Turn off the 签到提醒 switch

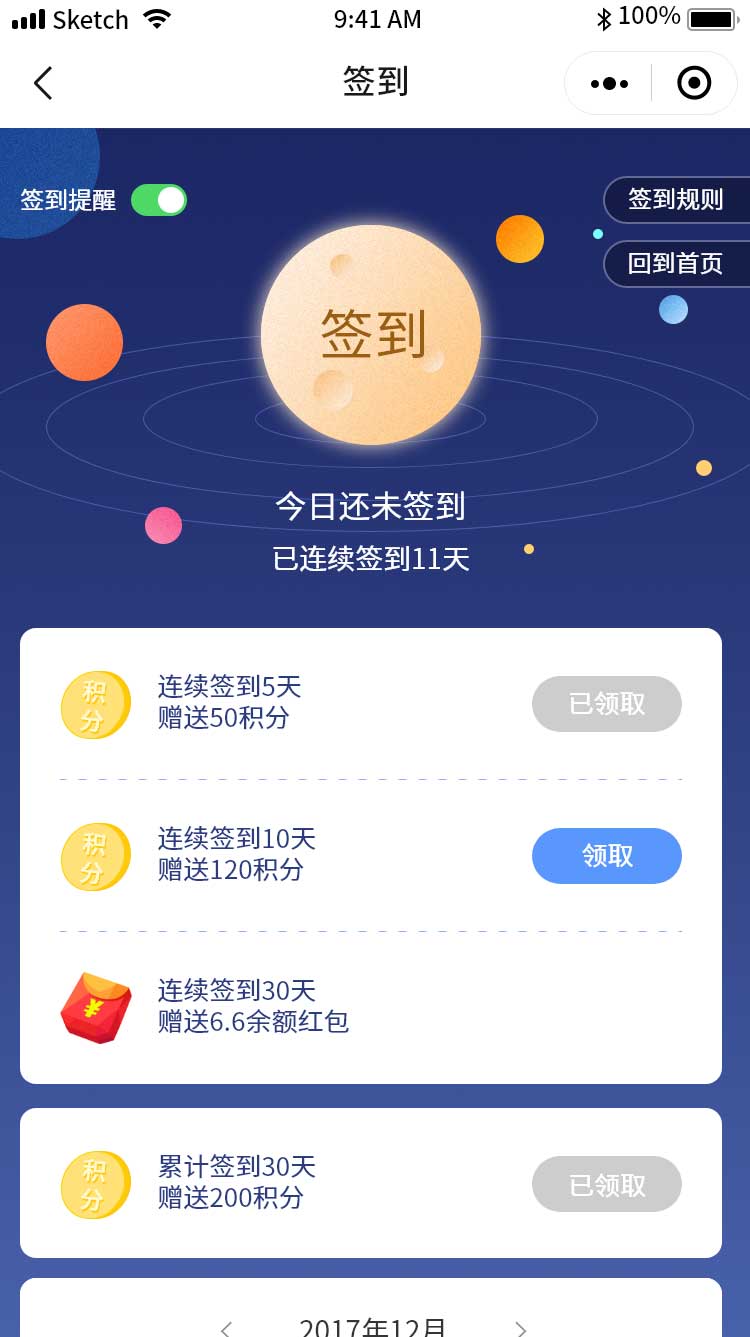[159, 200]
